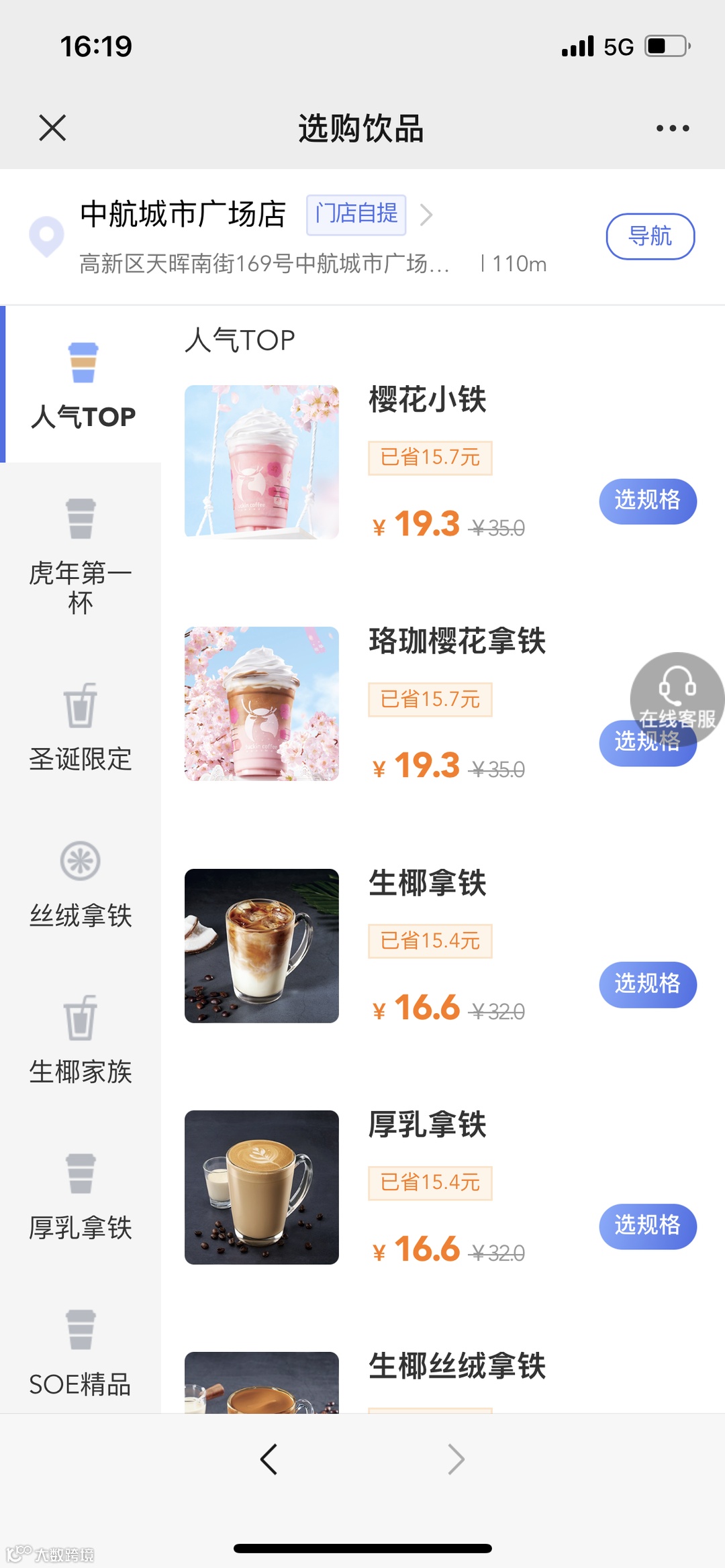
Task: Open the 丝绒拿铁 category
Action: (x=81, y=884)
